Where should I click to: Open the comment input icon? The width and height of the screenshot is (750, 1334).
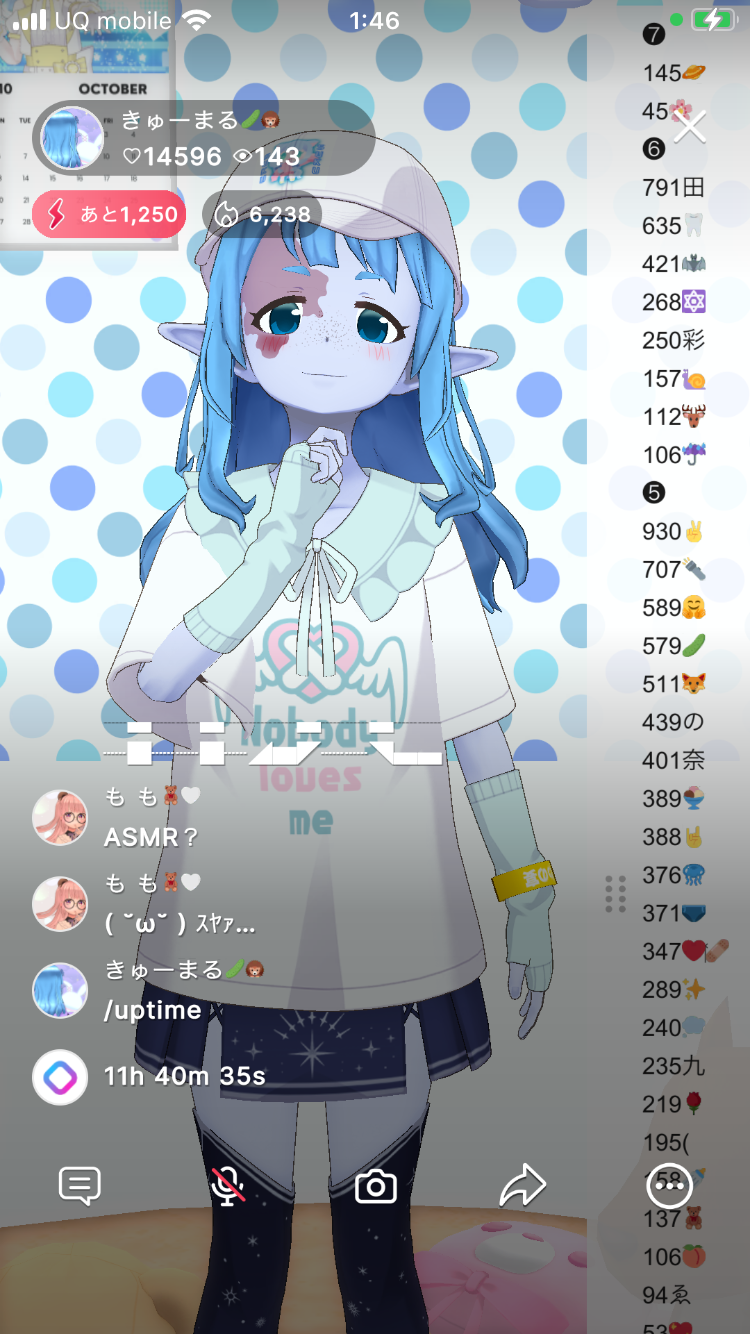click(80, 1187)
